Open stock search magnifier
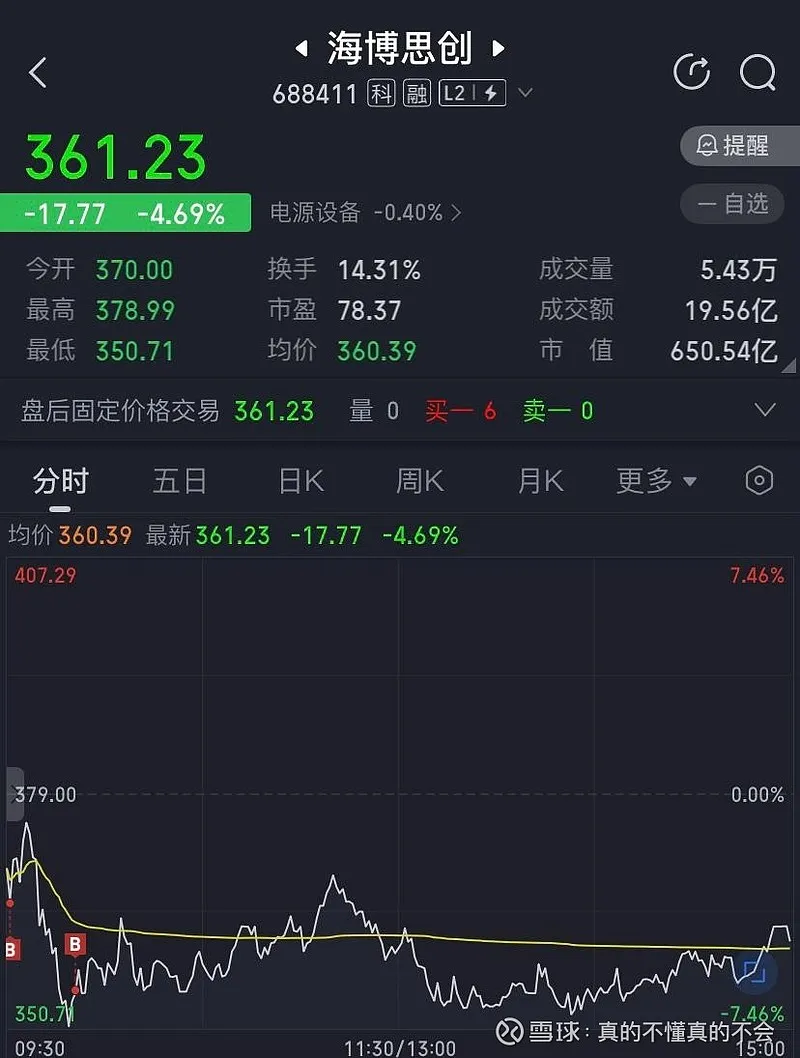The image size is (800, 1058). tap(757, 72)
